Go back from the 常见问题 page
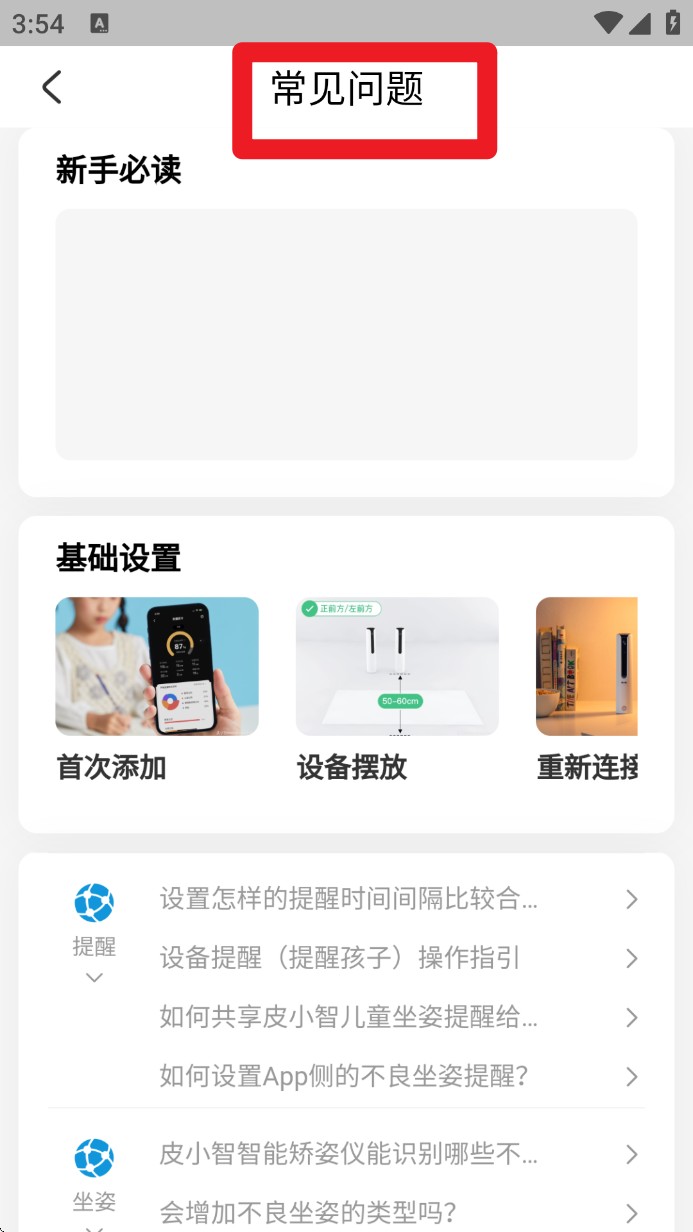This screenshot has width=693, height=1232. [x=52, y=87]
